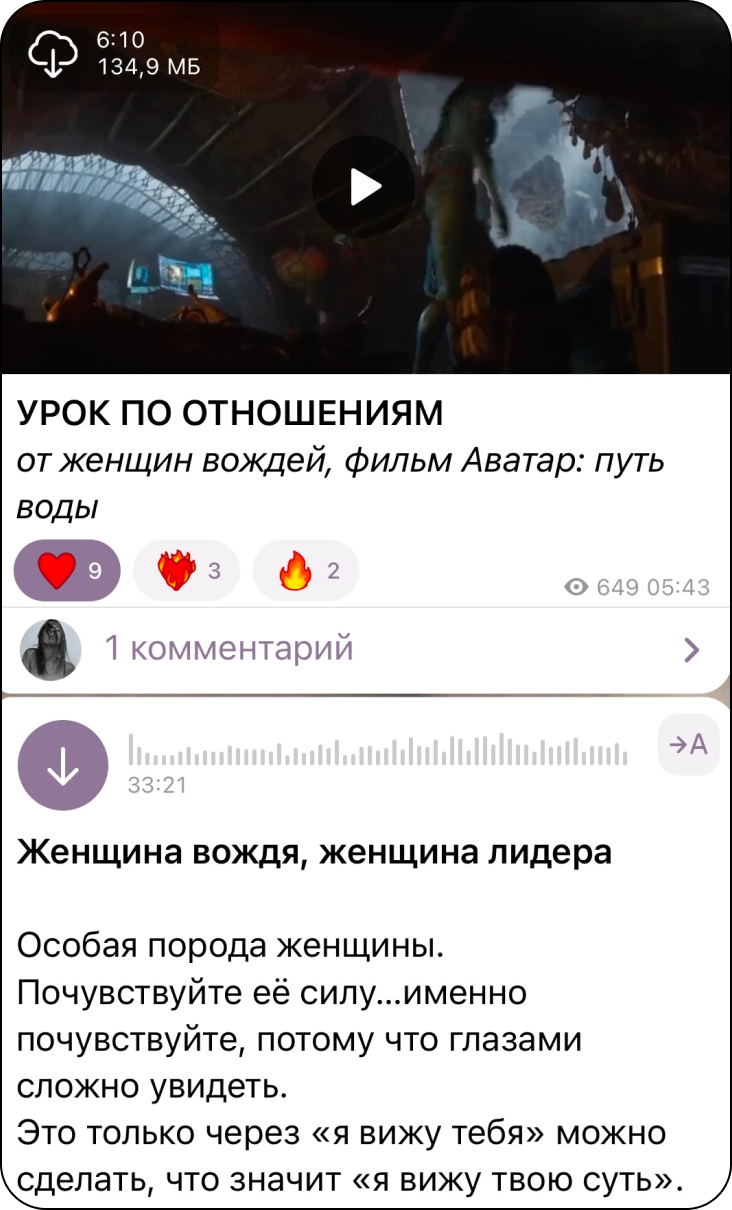Add the fire reaction with 2
Screen dimensions: 732x1210
pyautogui.click(x=306, y=572)
